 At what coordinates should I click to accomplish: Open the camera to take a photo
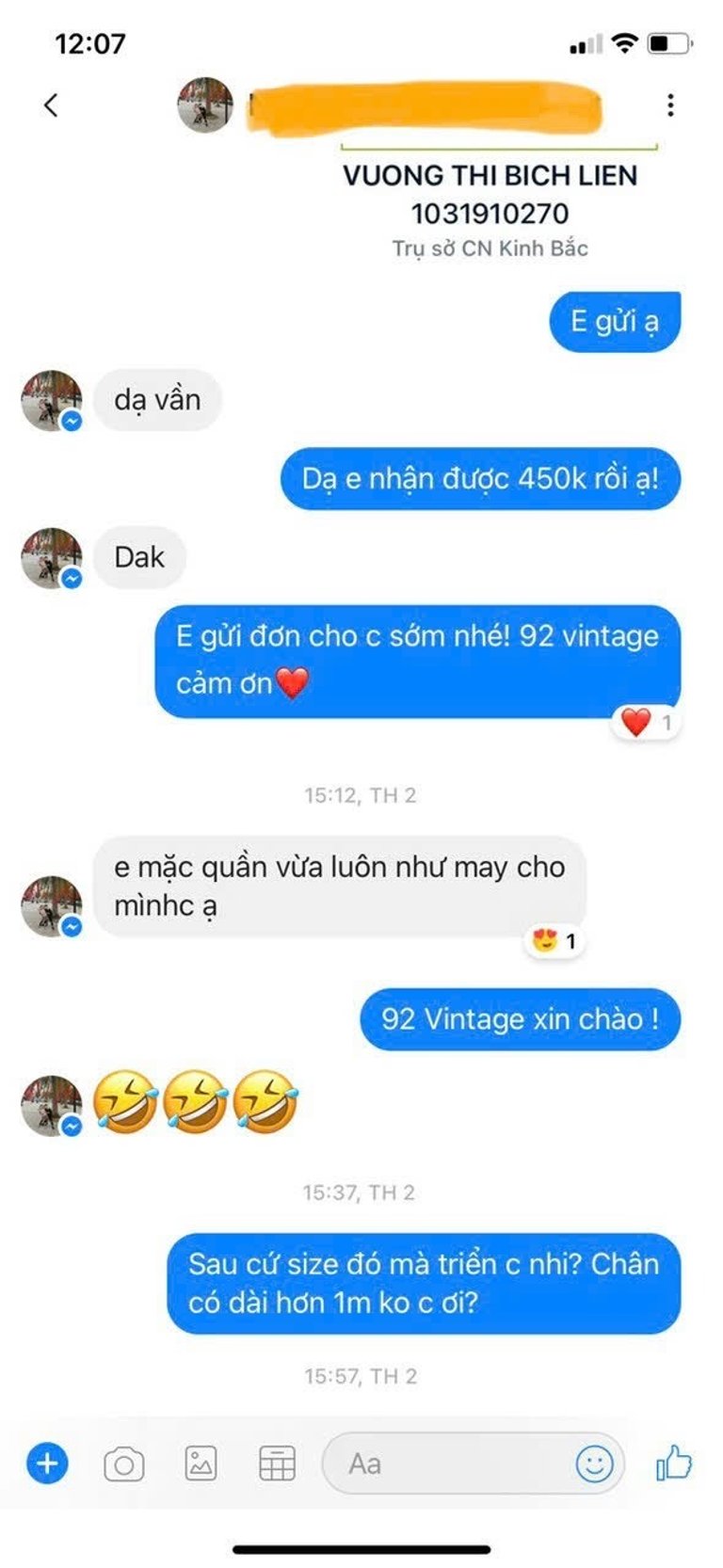coord(123,1464)
